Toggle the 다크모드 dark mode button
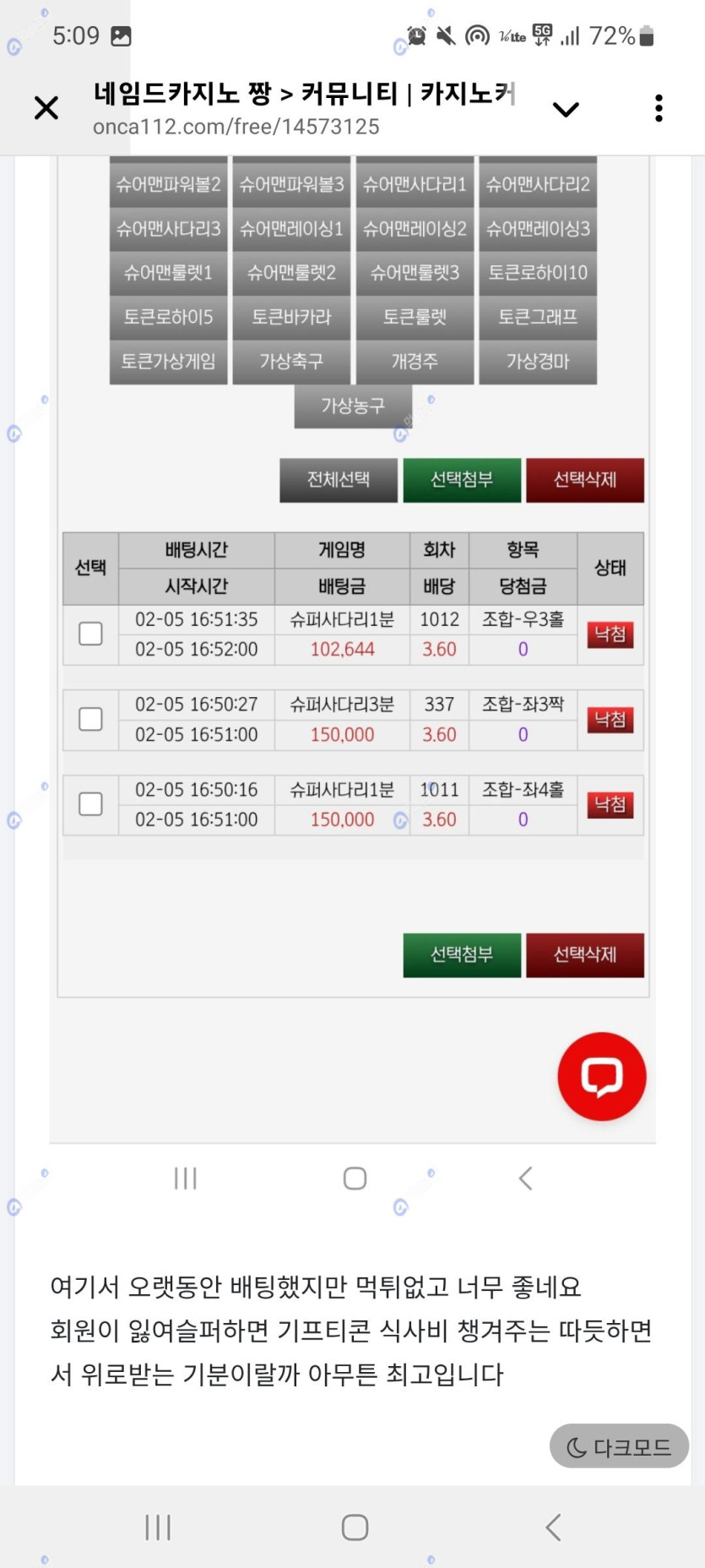This screenshot has height=1568, width=705. (619, 1447)
